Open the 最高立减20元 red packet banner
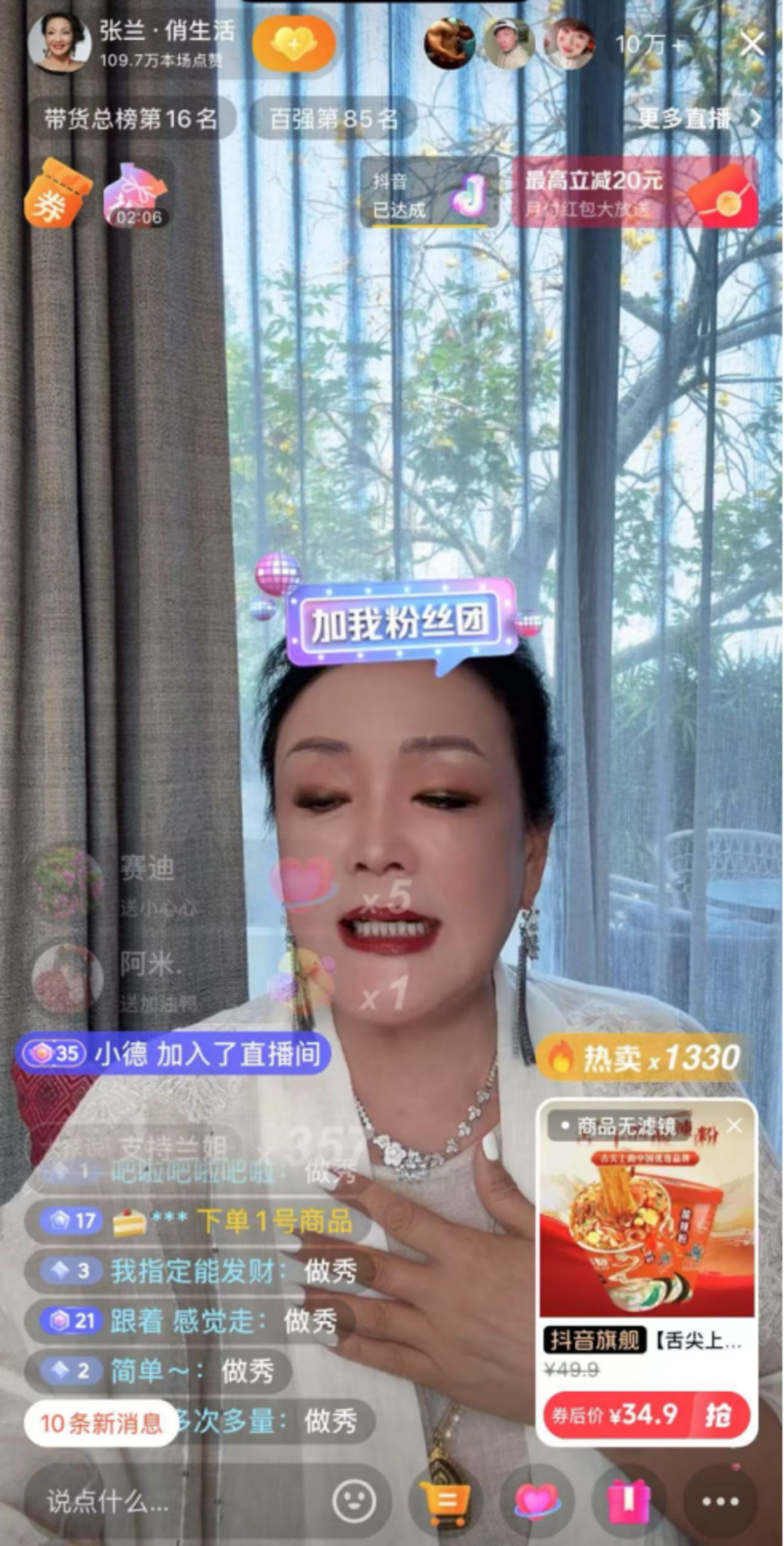784x1546 pixels. [x=635, y=193]
